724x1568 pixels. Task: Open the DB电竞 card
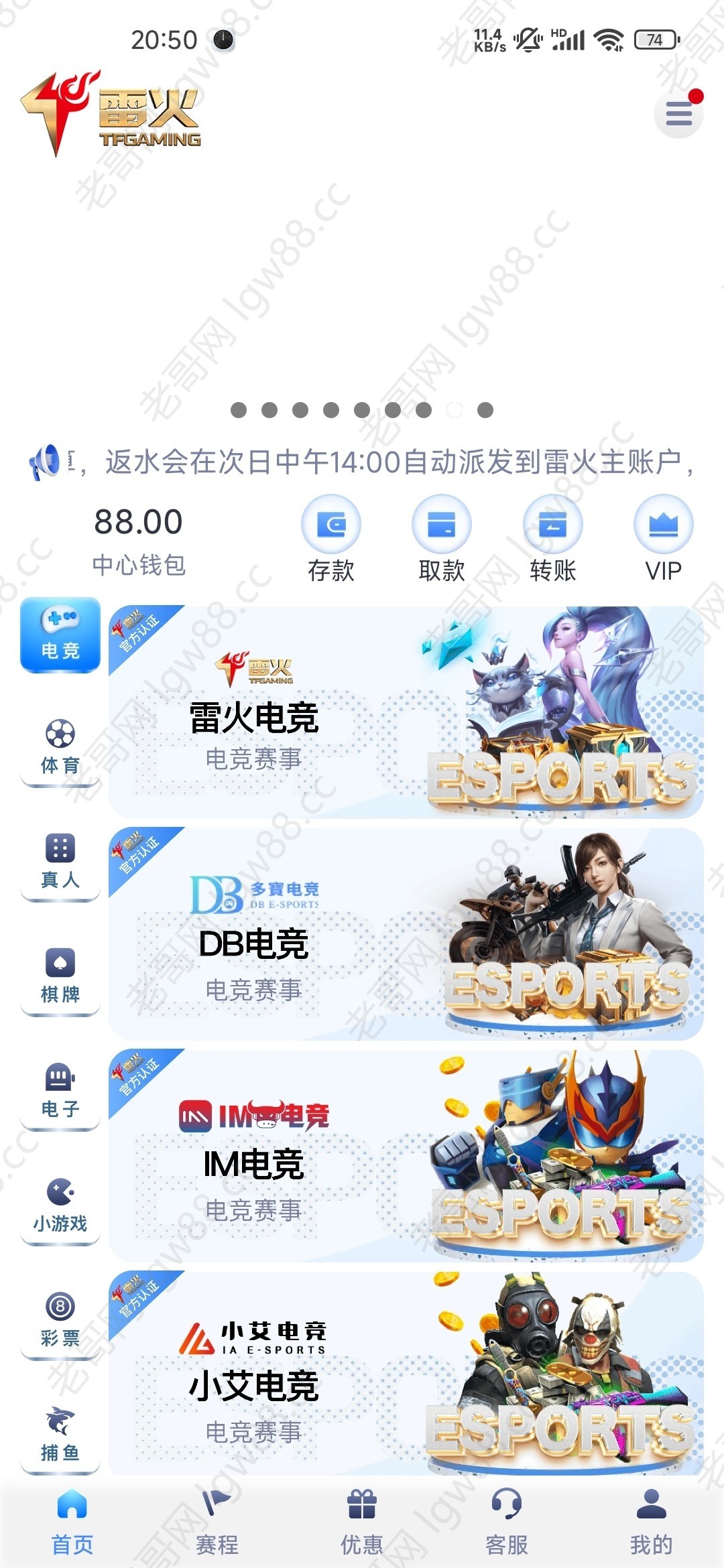click(406, 933)
